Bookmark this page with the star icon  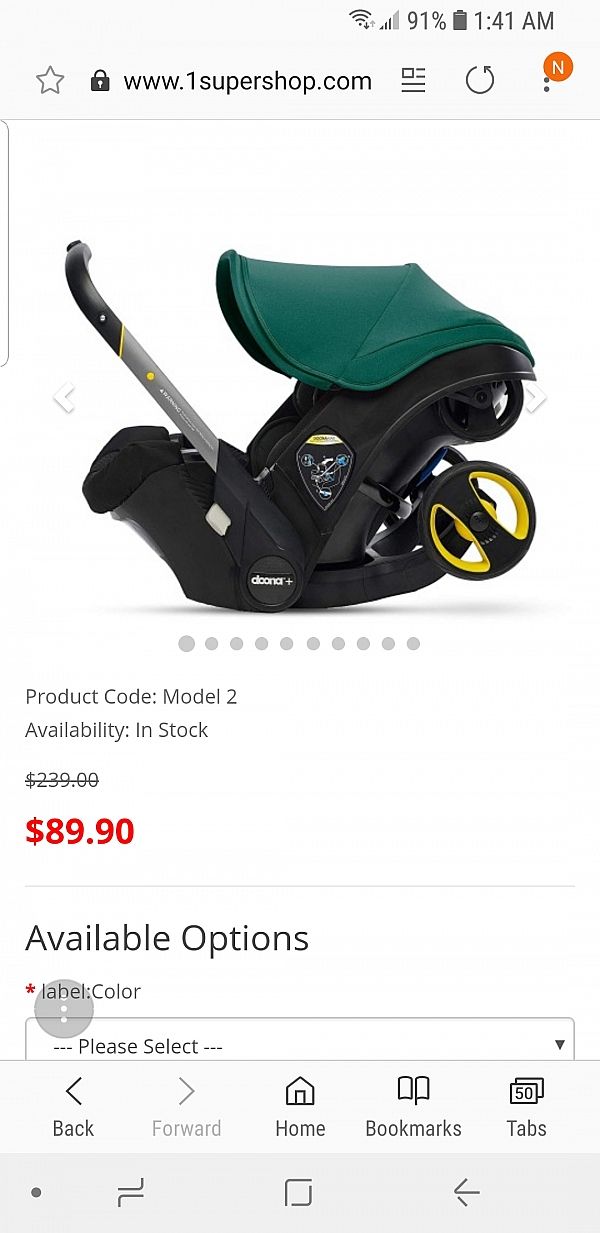[x=50, y=81]
